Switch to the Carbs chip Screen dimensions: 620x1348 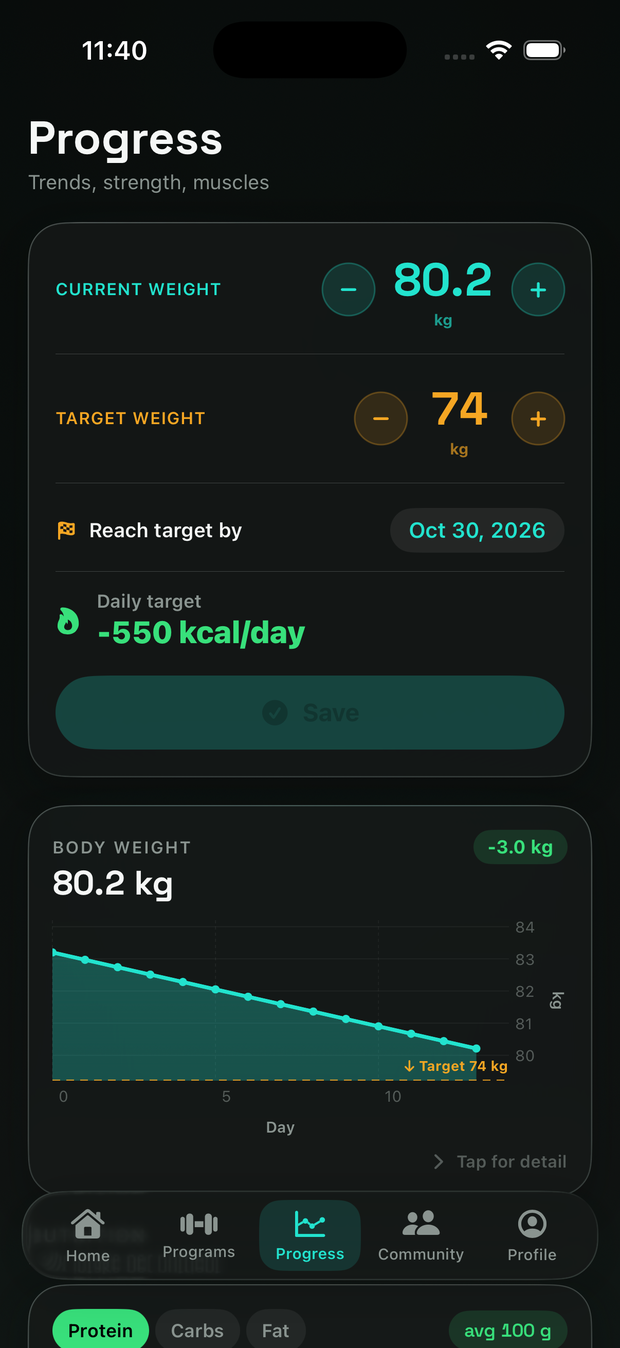pos(197,1330)
